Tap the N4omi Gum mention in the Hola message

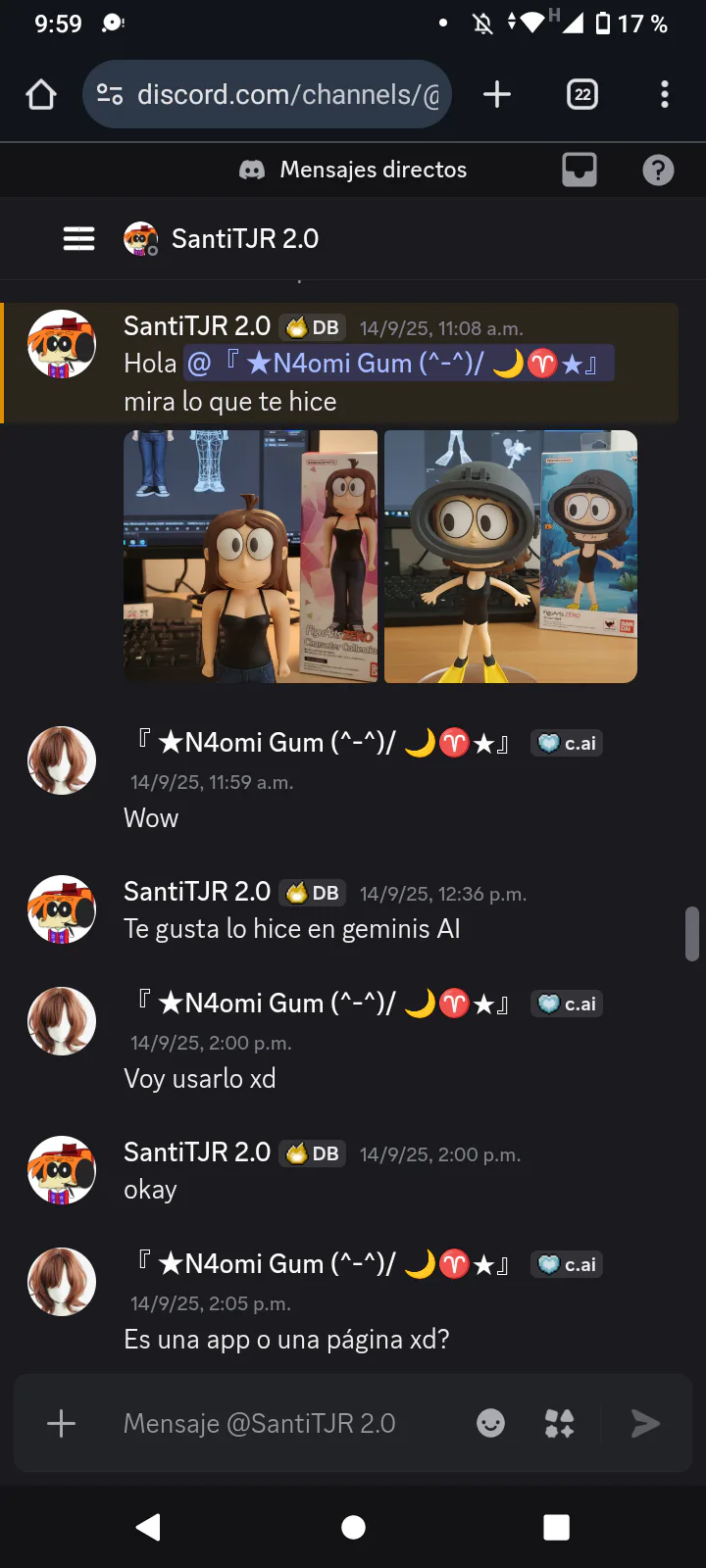pyautogui.click(x=399, y=364)
